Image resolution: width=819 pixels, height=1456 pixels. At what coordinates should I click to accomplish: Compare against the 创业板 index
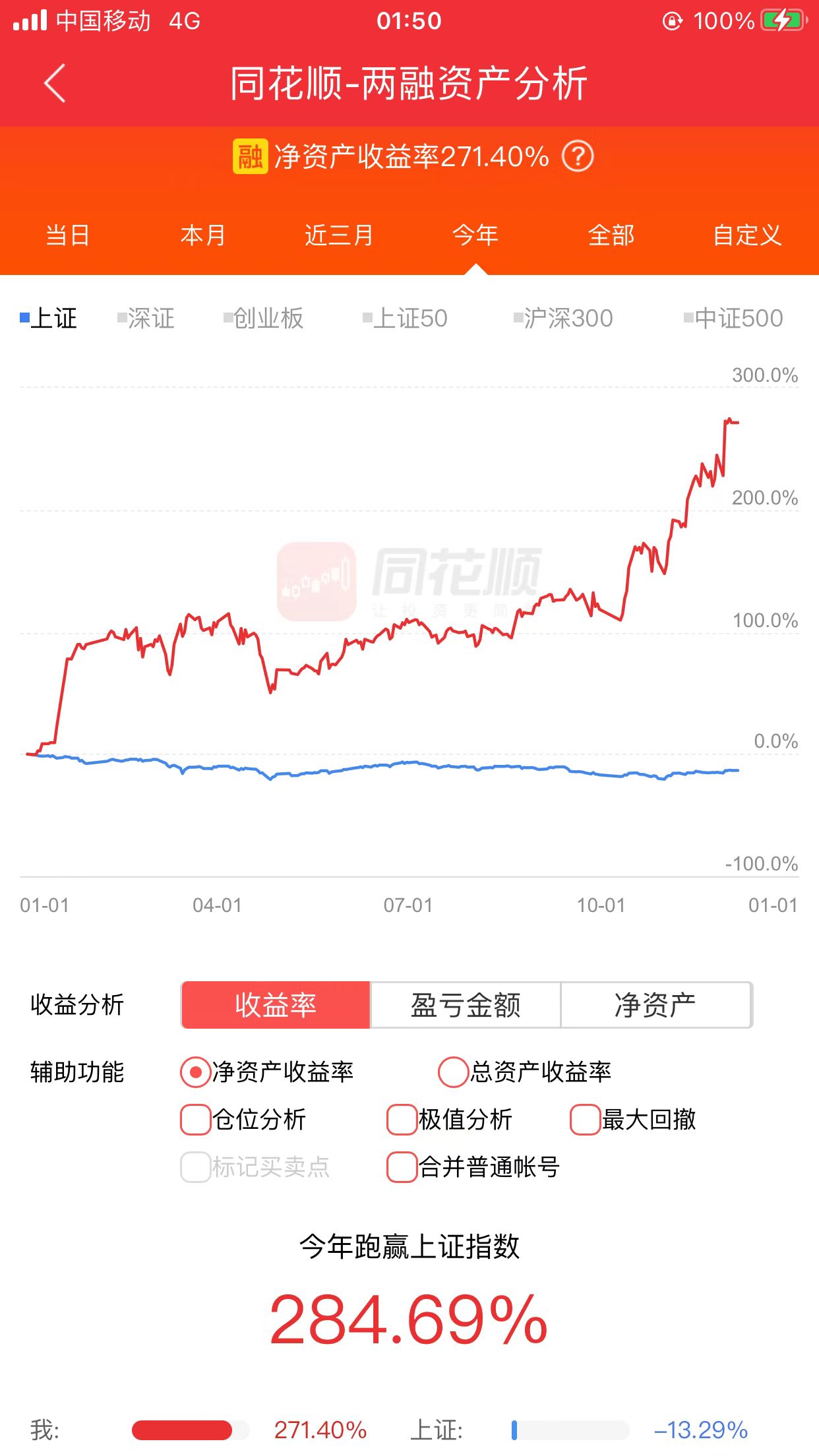(263, 318)
